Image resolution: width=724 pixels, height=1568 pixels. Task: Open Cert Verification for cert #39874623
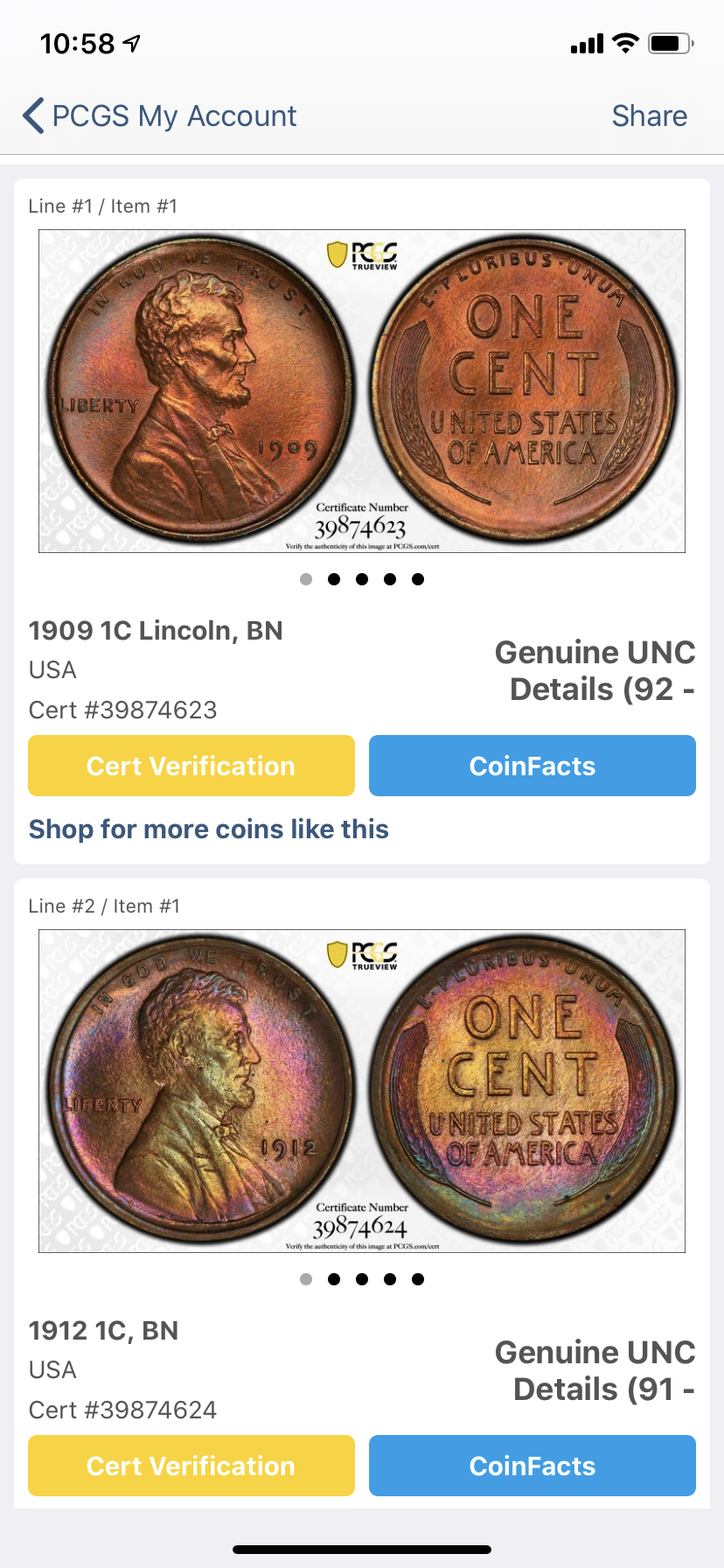(x=191, y=766)
